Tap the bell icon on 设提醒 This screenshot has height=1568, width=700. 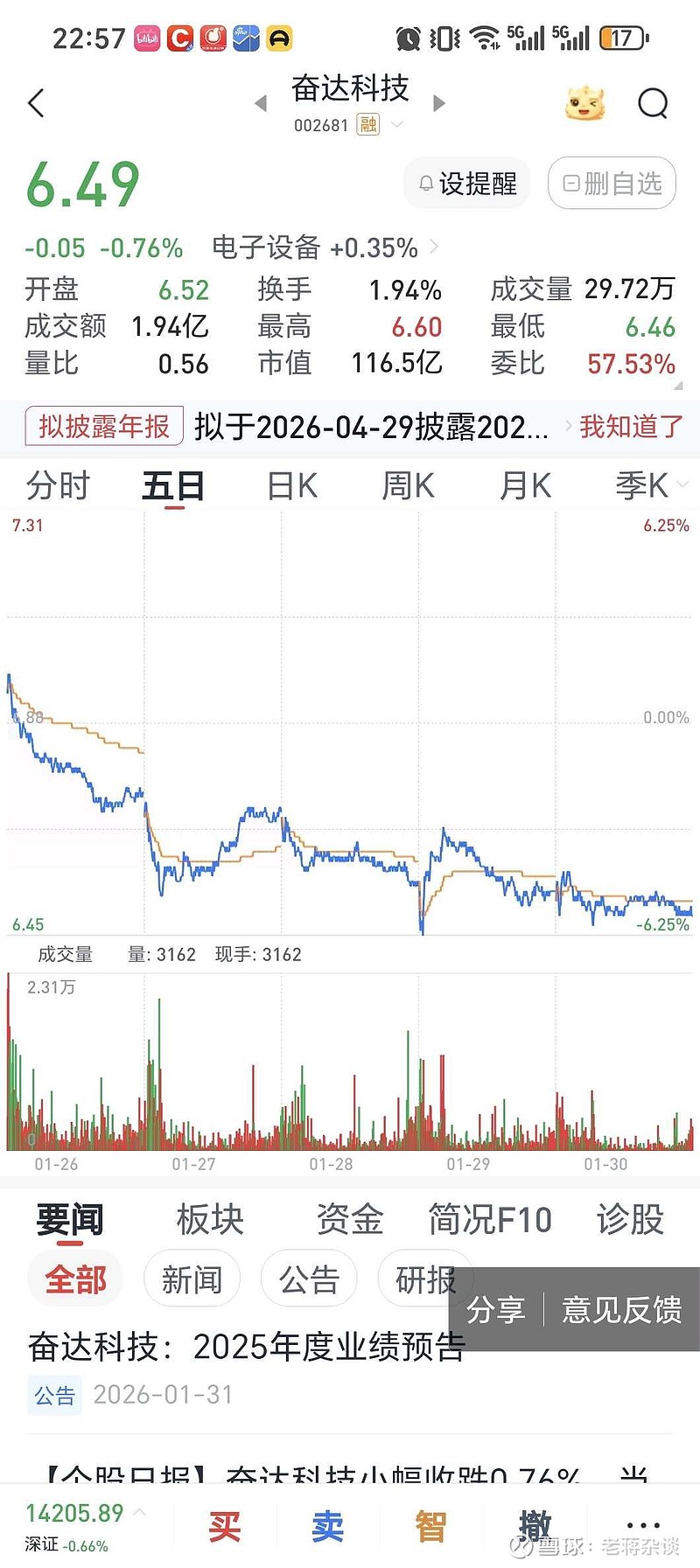click(x=426, y=184)
